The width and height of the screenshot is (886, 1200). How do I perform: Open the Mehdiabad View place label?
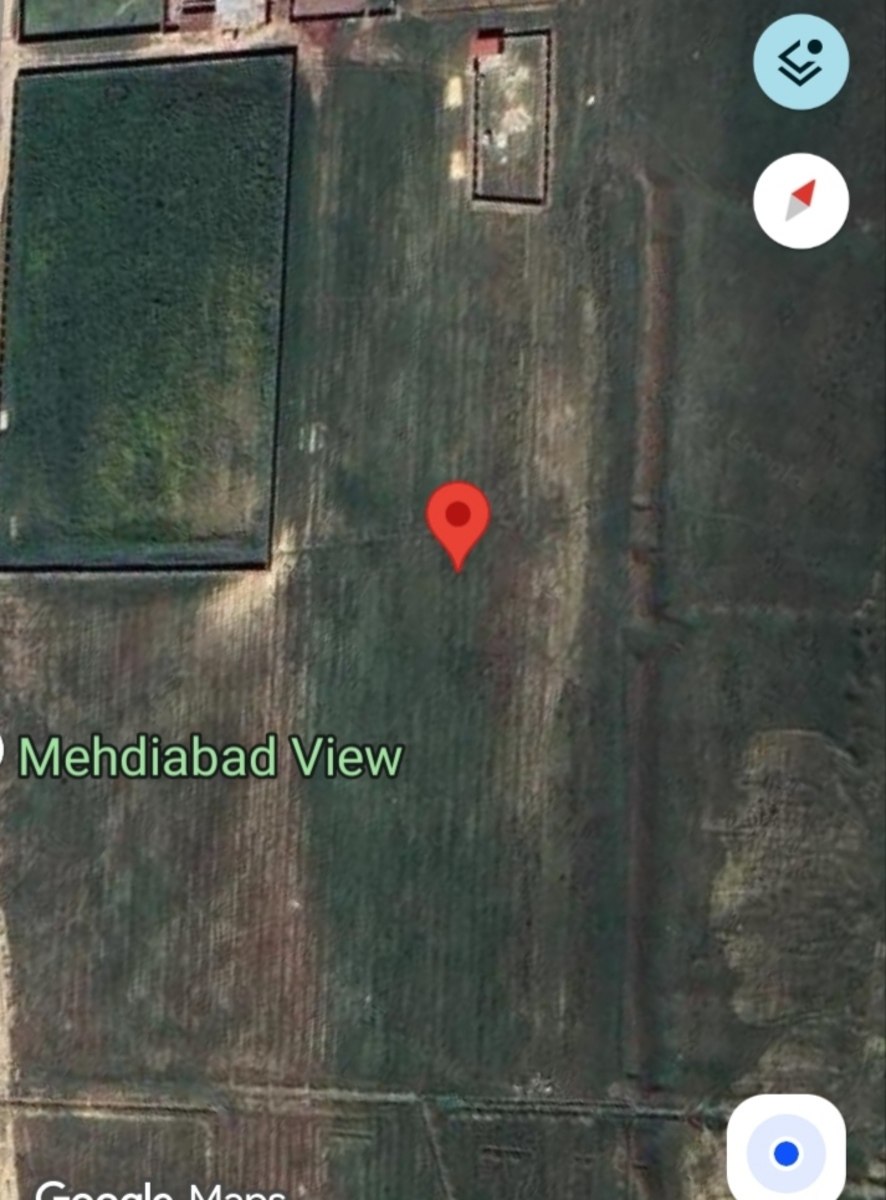coord(211,758)
